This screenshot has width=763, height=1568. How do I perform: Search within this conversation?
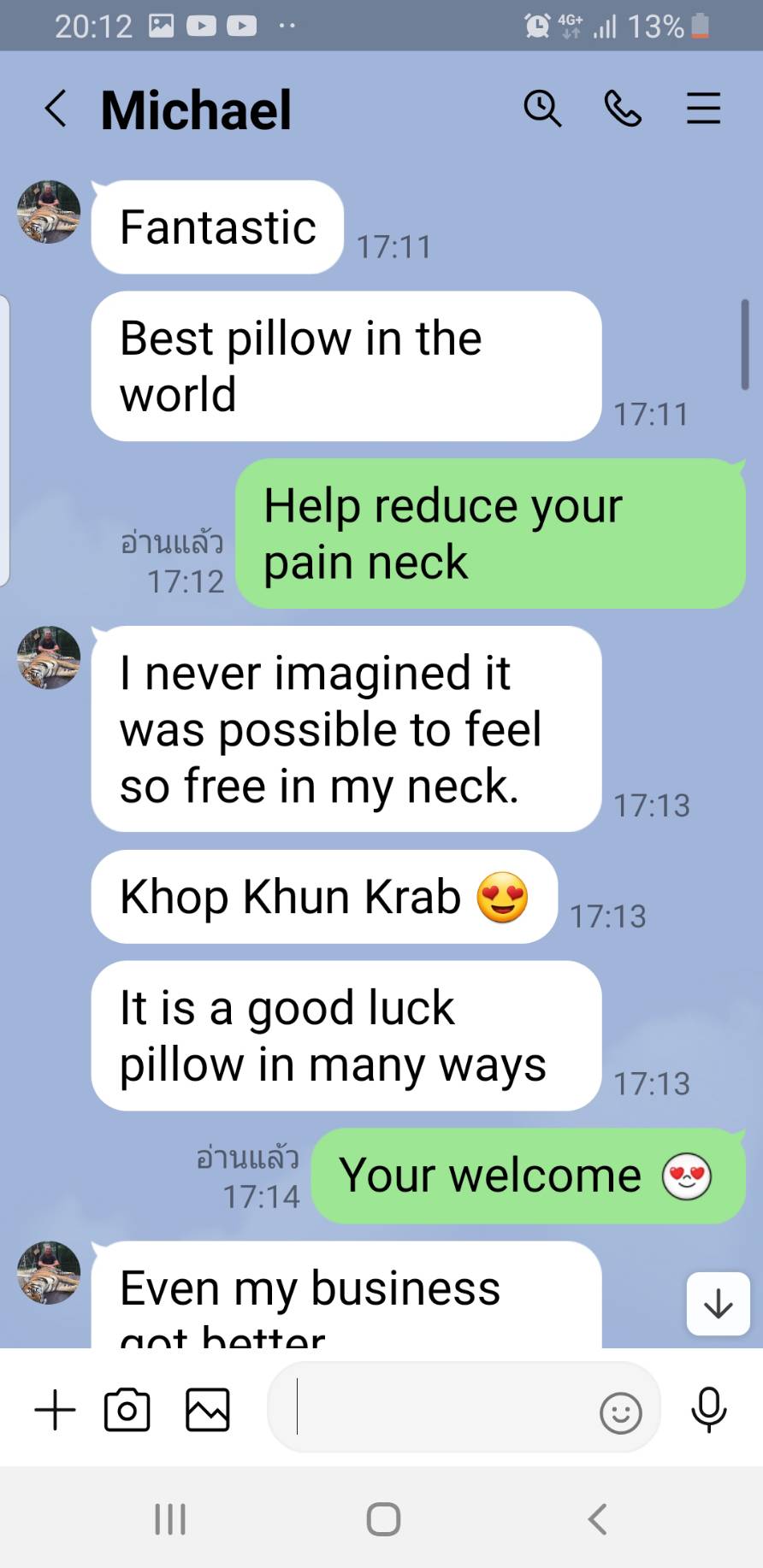coord(542,109)
